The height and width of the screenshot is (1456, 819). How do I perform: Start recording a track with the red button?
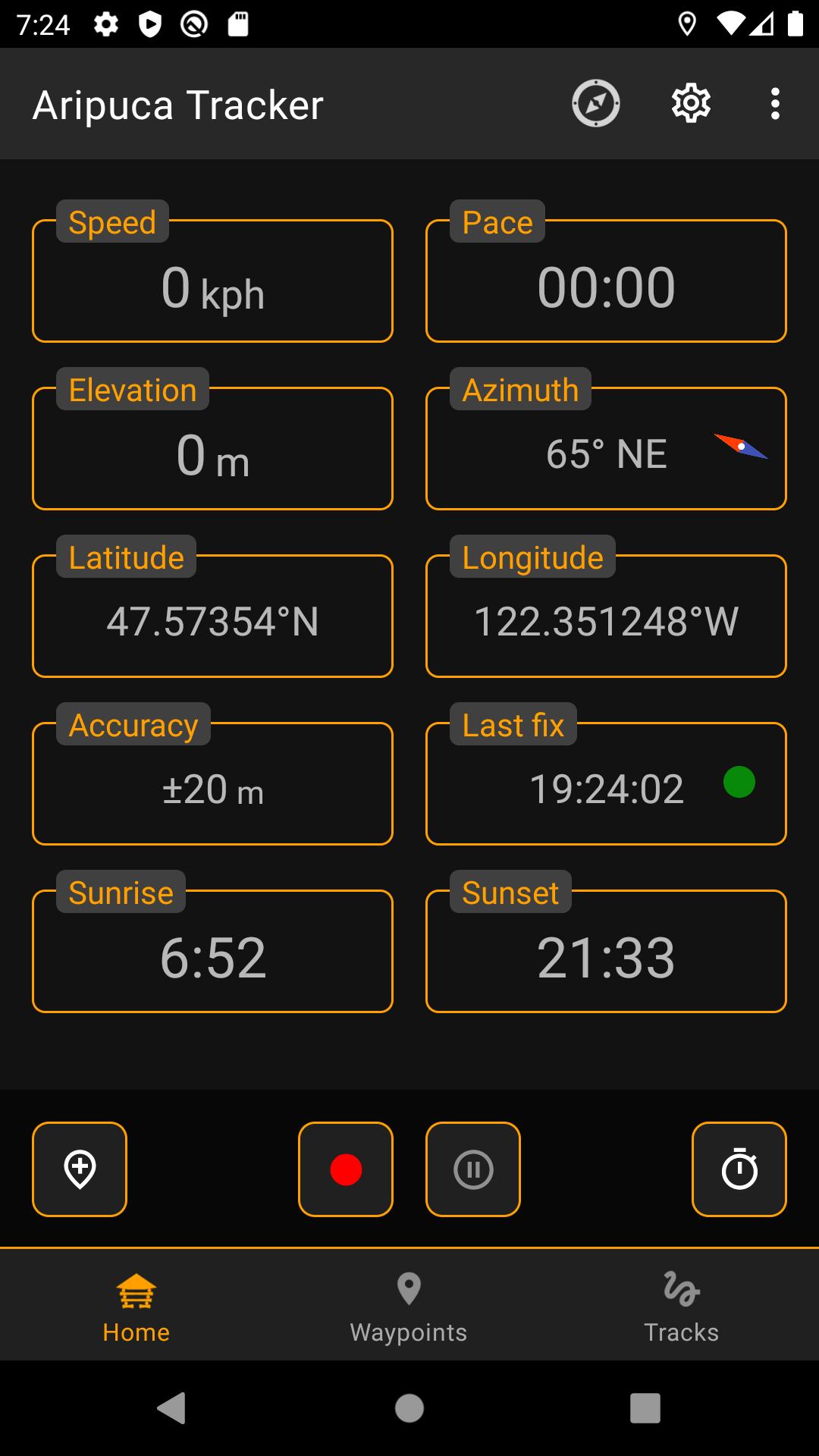coord(345,1169)
